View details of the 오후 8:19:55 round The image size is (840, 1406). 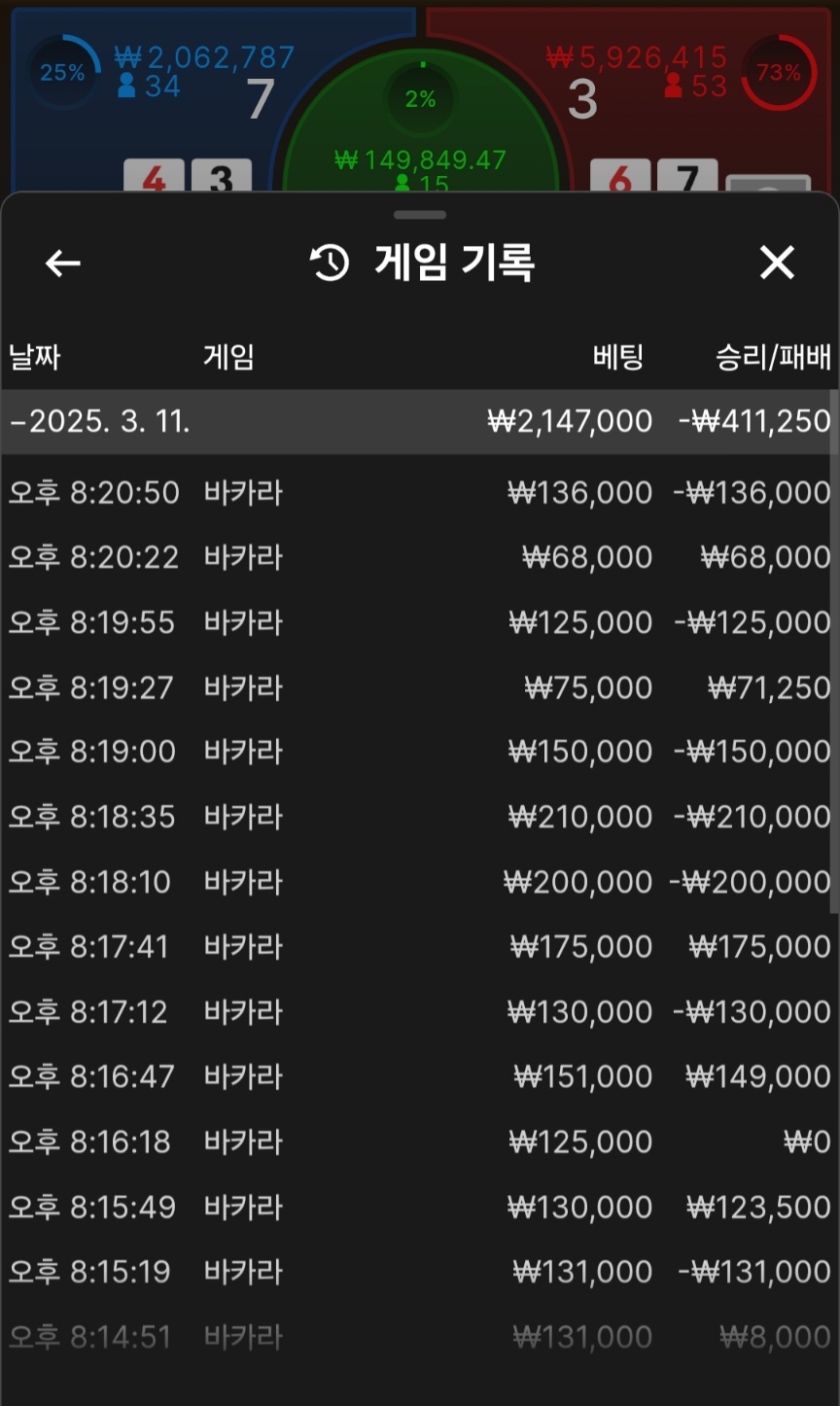tap(418, 622)
